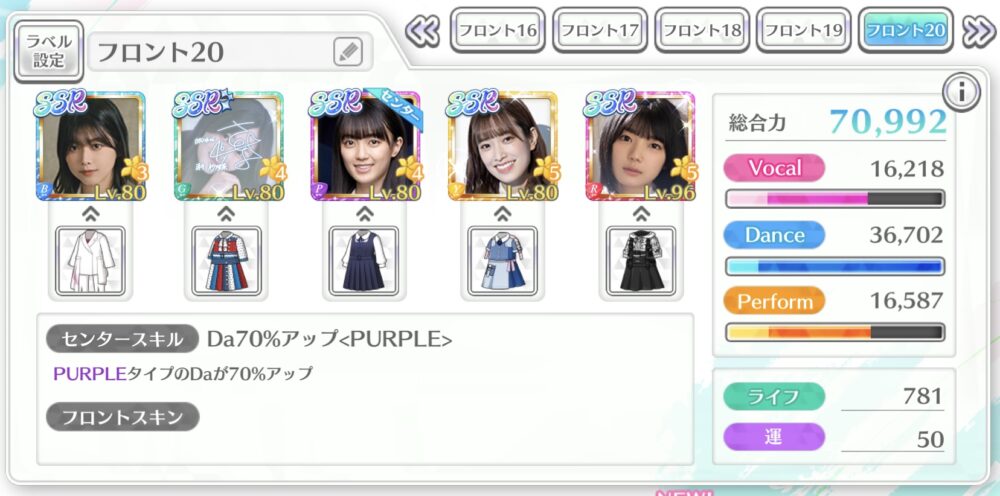Screen dimensions: 1000x496
Task: Switch to the フロント16 tab
Action: tap(497, 31)
